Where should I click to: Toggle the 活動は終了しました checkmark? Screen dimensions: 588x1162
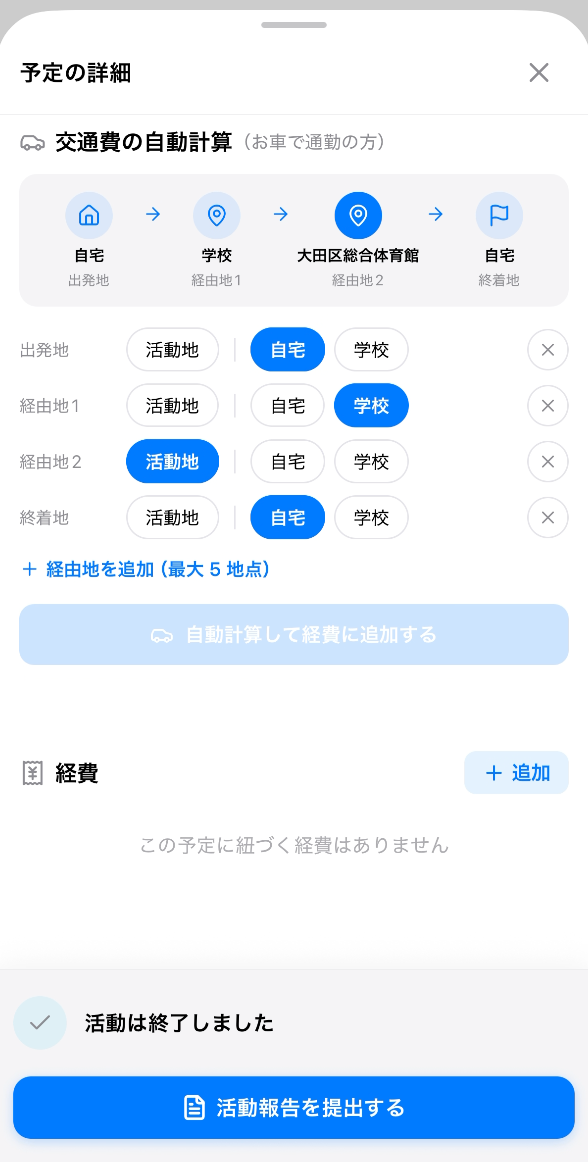click(x=40, y=1023)
